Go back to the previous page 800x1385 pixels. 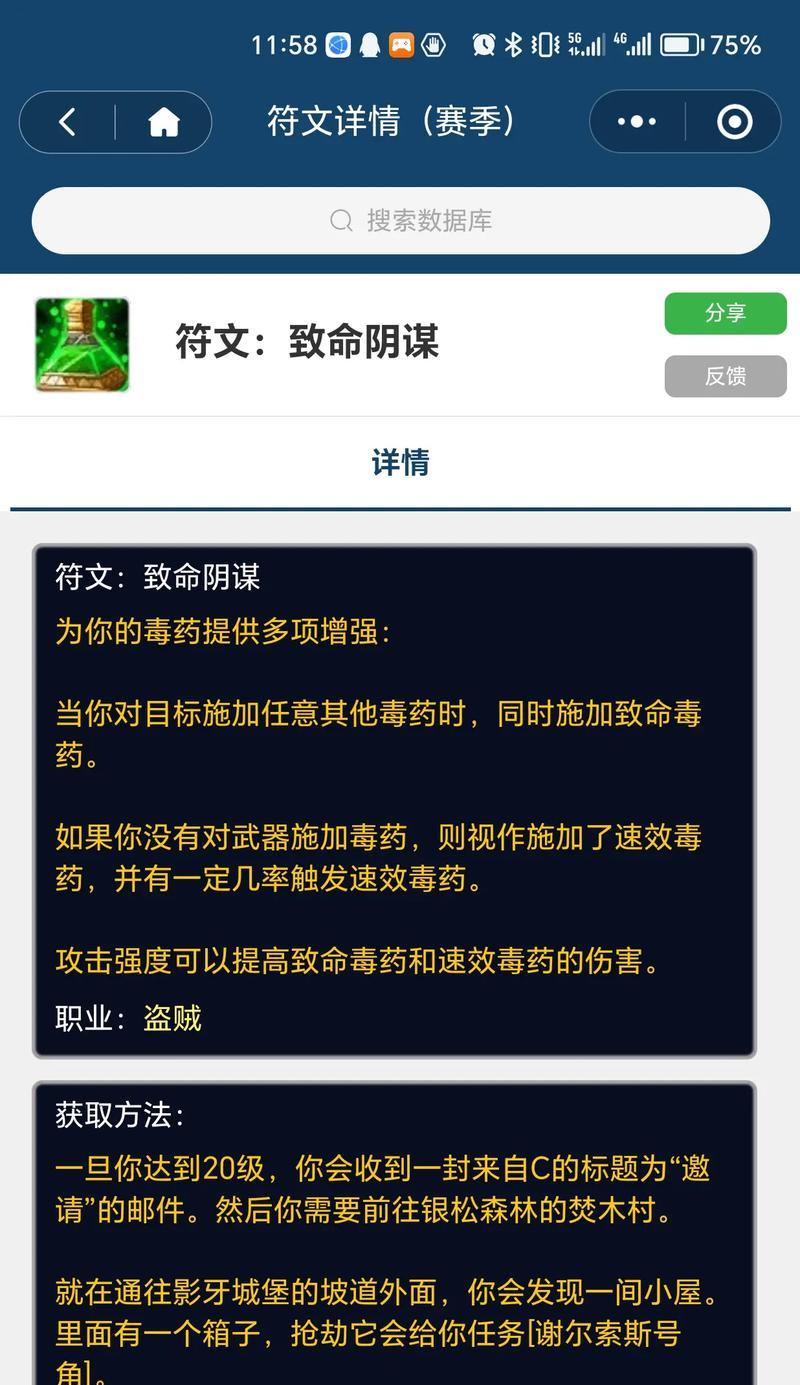67,122
